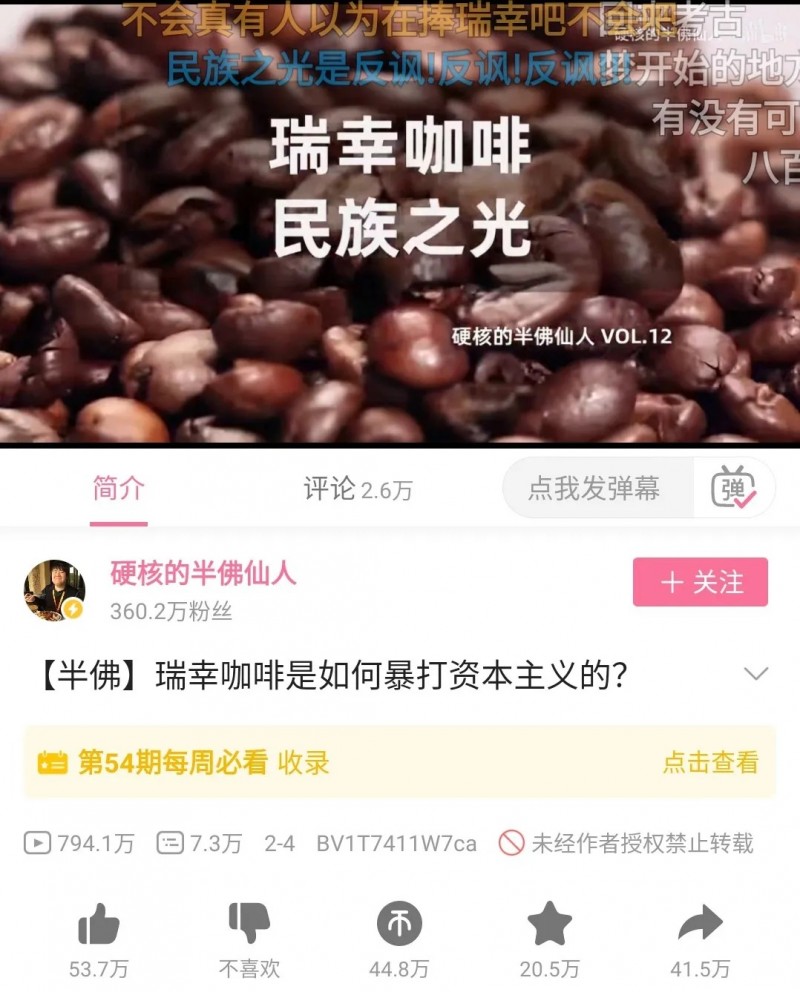Open 点击查看 for 第54期每周必看
Image resolution: width=800 pixels, height=992 pixels.
pos(710,762)
